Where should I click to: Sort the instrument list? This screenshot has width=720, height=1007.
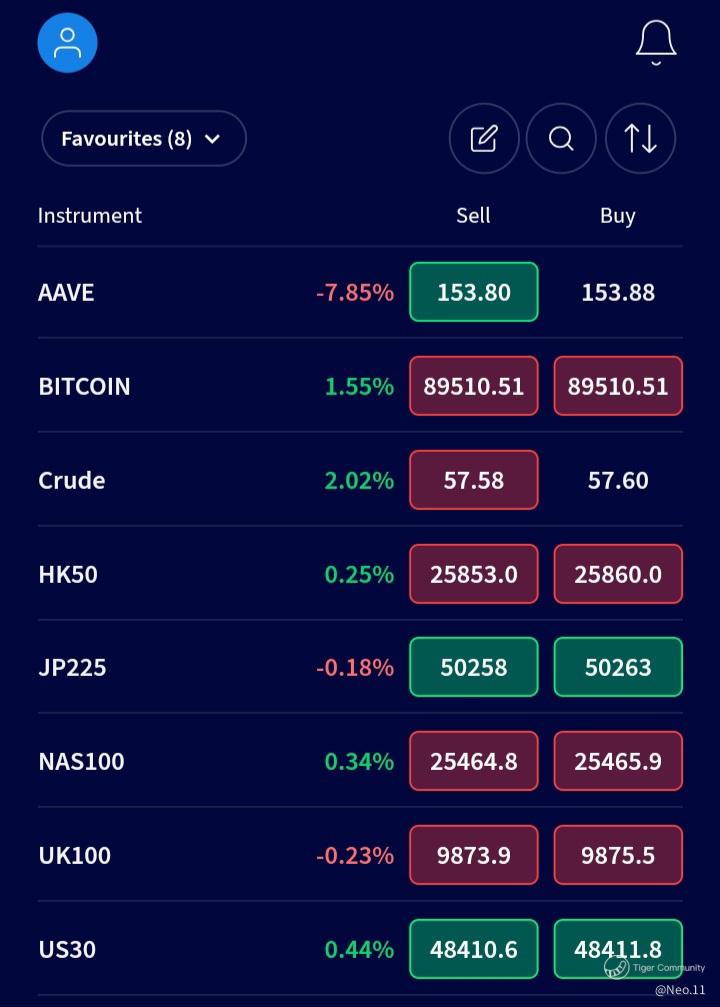(640, 138)
